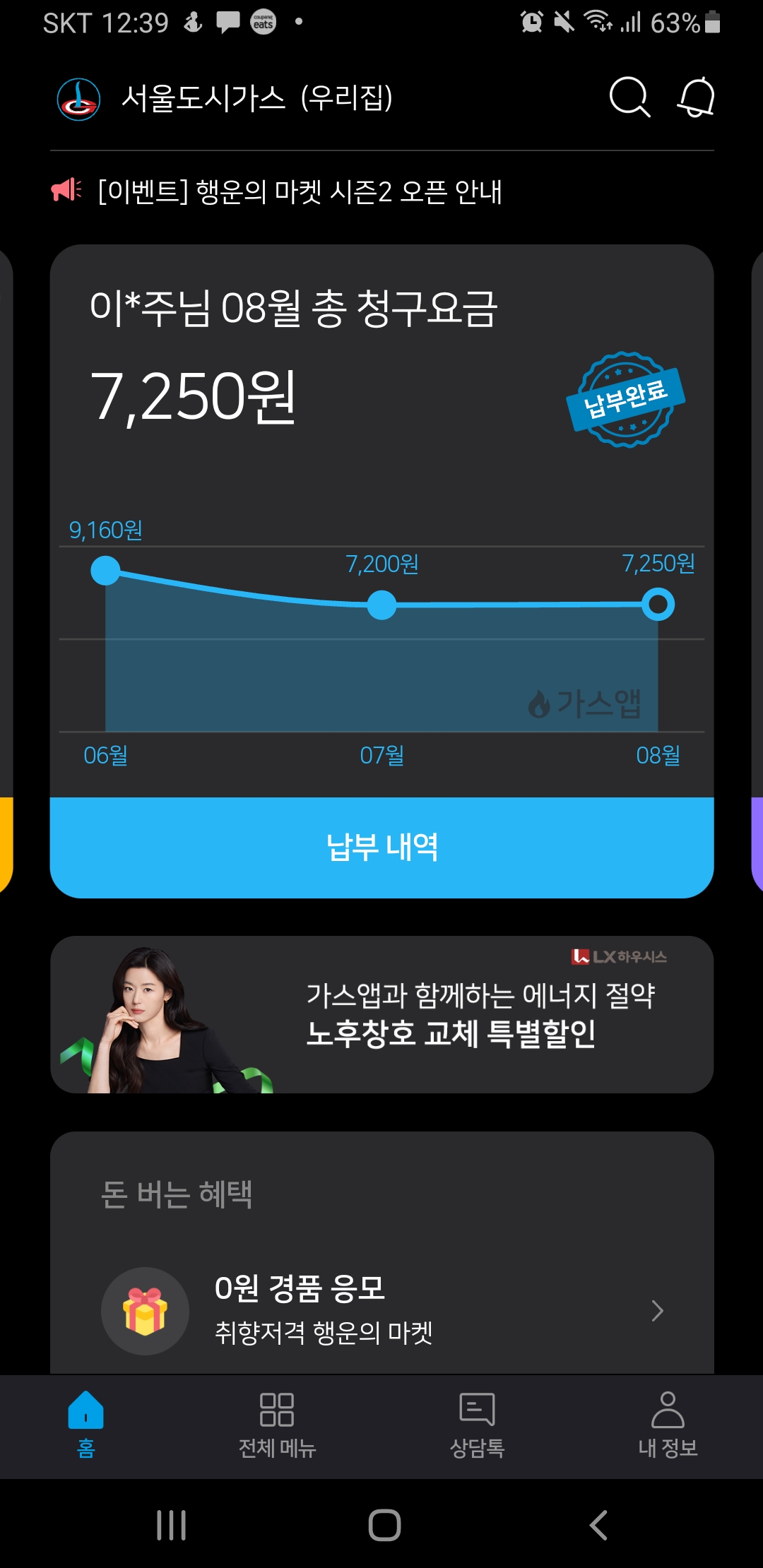Open the 노후창호 교체 특별할인 banner
763x1568 pixels.
(381, 1014)
